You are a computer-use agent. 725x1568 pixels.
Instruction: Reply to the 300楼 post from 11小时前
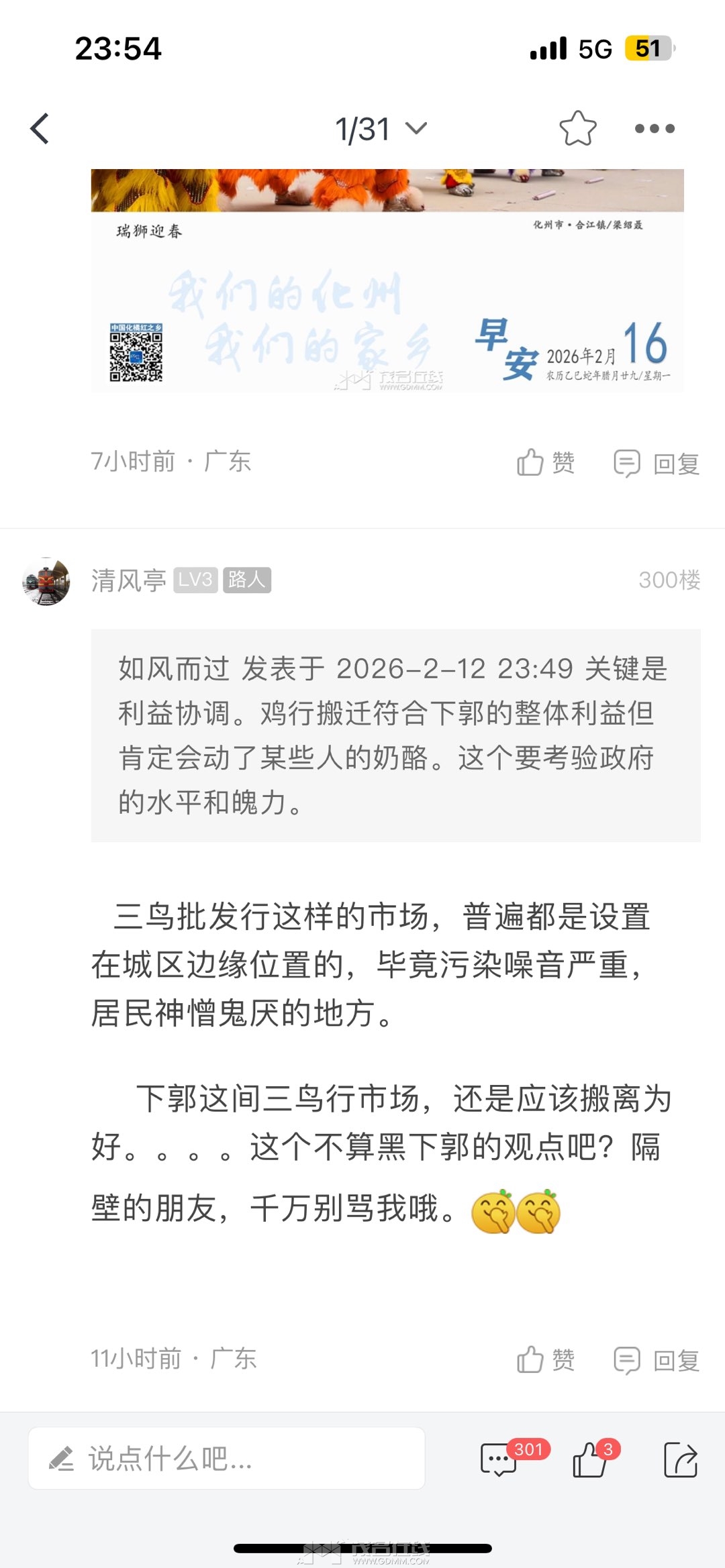click(x=657, y=1360)
